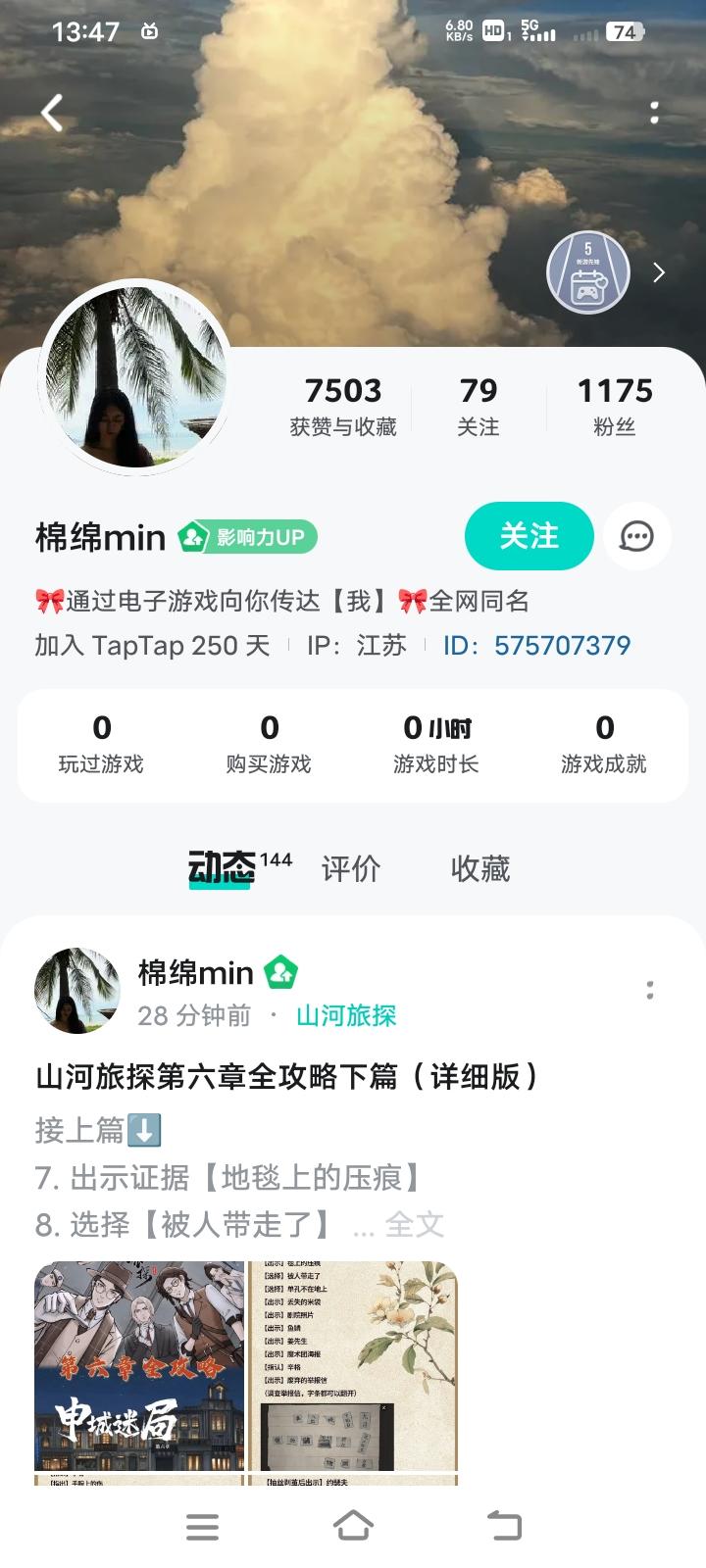Tap the 关注 follow button
The image size is (706, 1568).
(x=529, y=537)
